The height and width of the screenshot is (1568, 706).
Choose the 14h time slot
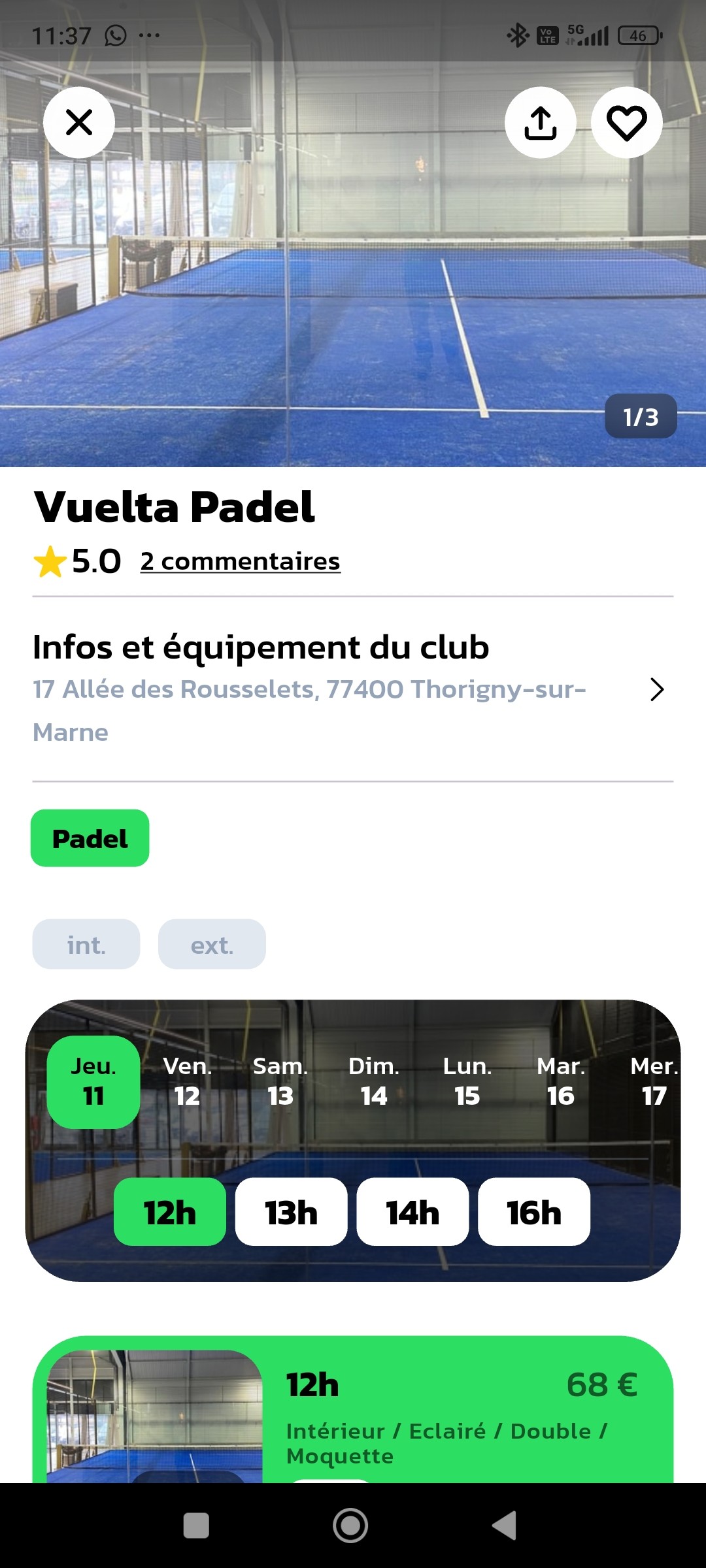[412, 1212]
